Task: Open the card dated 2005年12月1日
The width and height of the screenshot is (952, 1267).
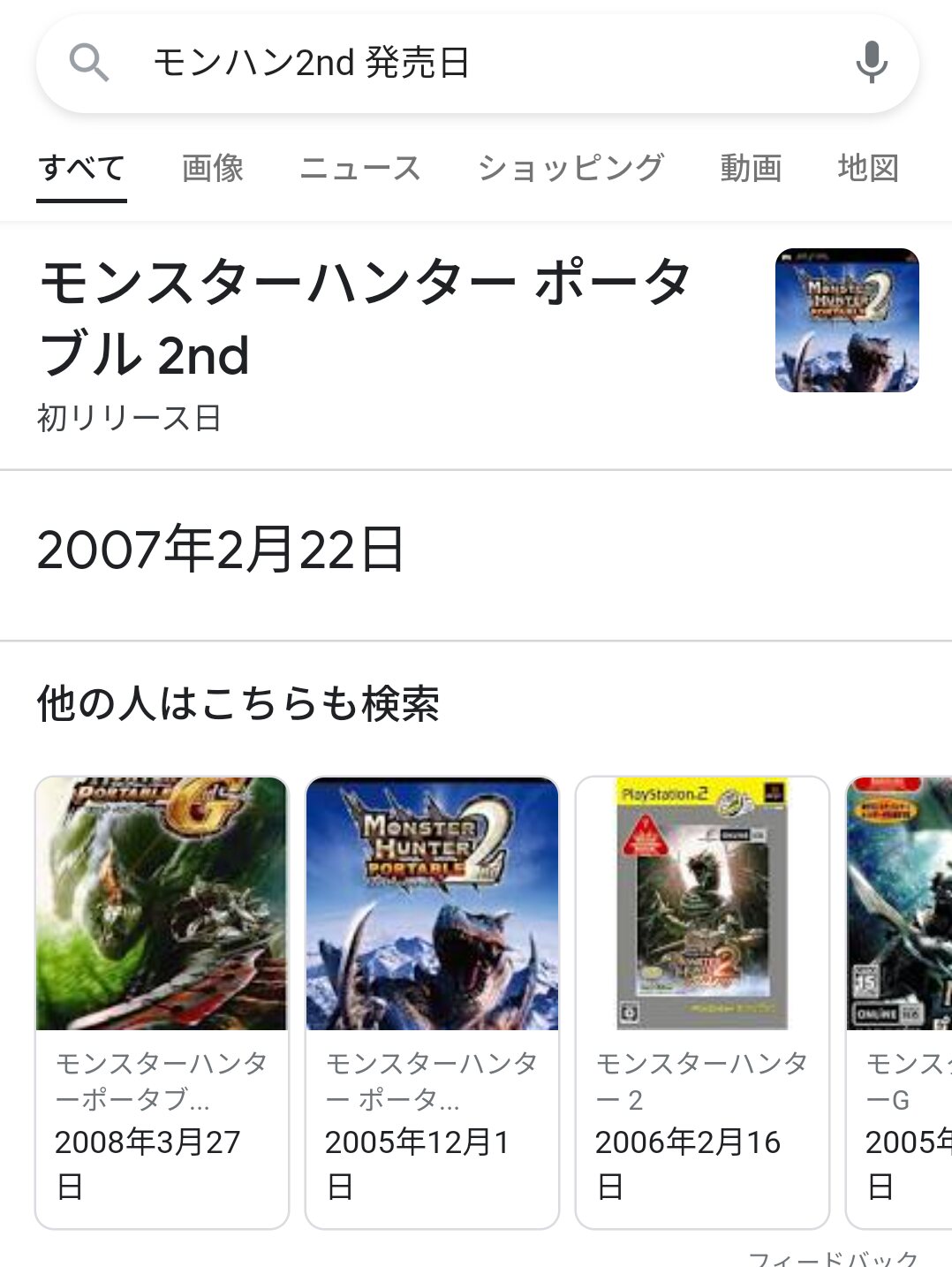Action: pos(432,1002)
